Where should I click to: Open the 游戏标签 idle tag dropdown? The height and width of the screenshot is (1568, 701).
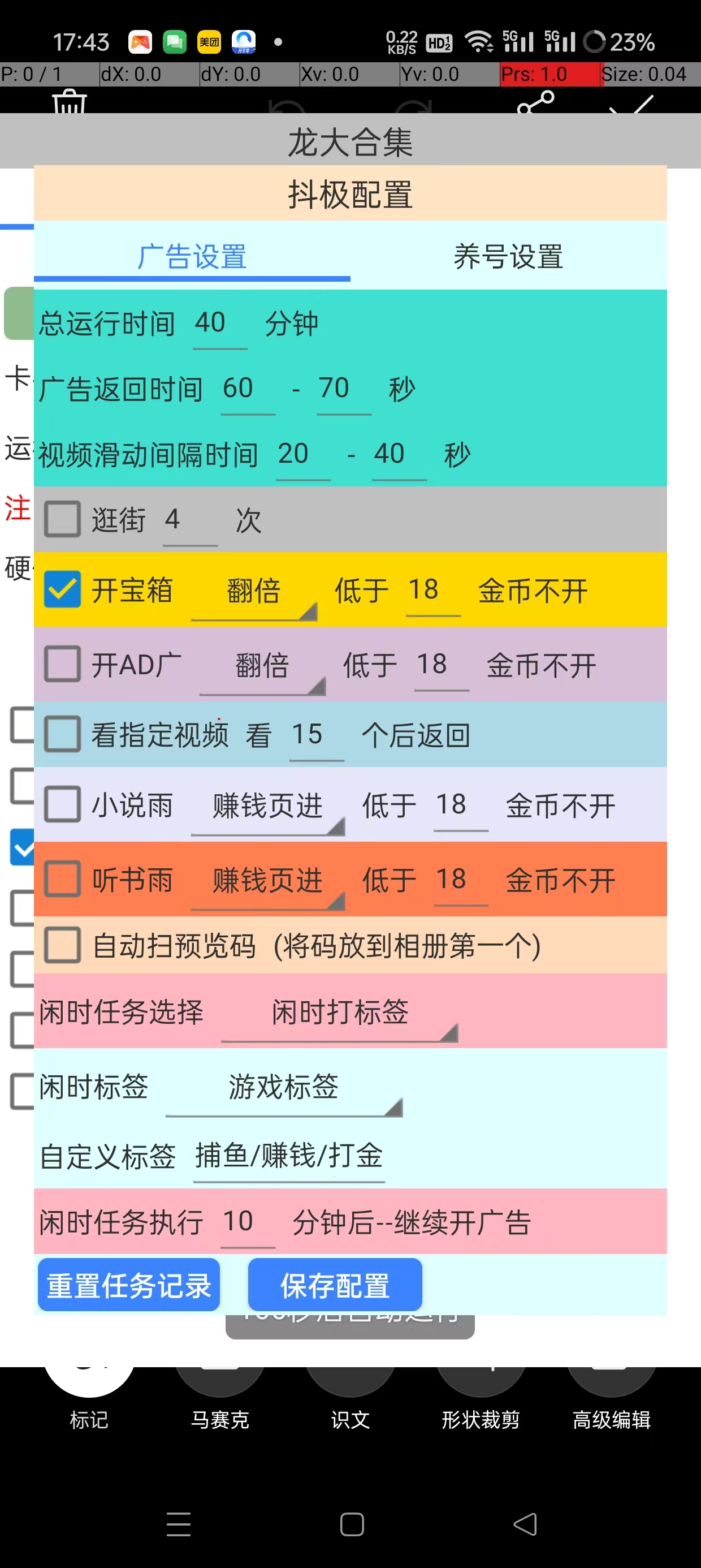click(x=283, y=1089)
